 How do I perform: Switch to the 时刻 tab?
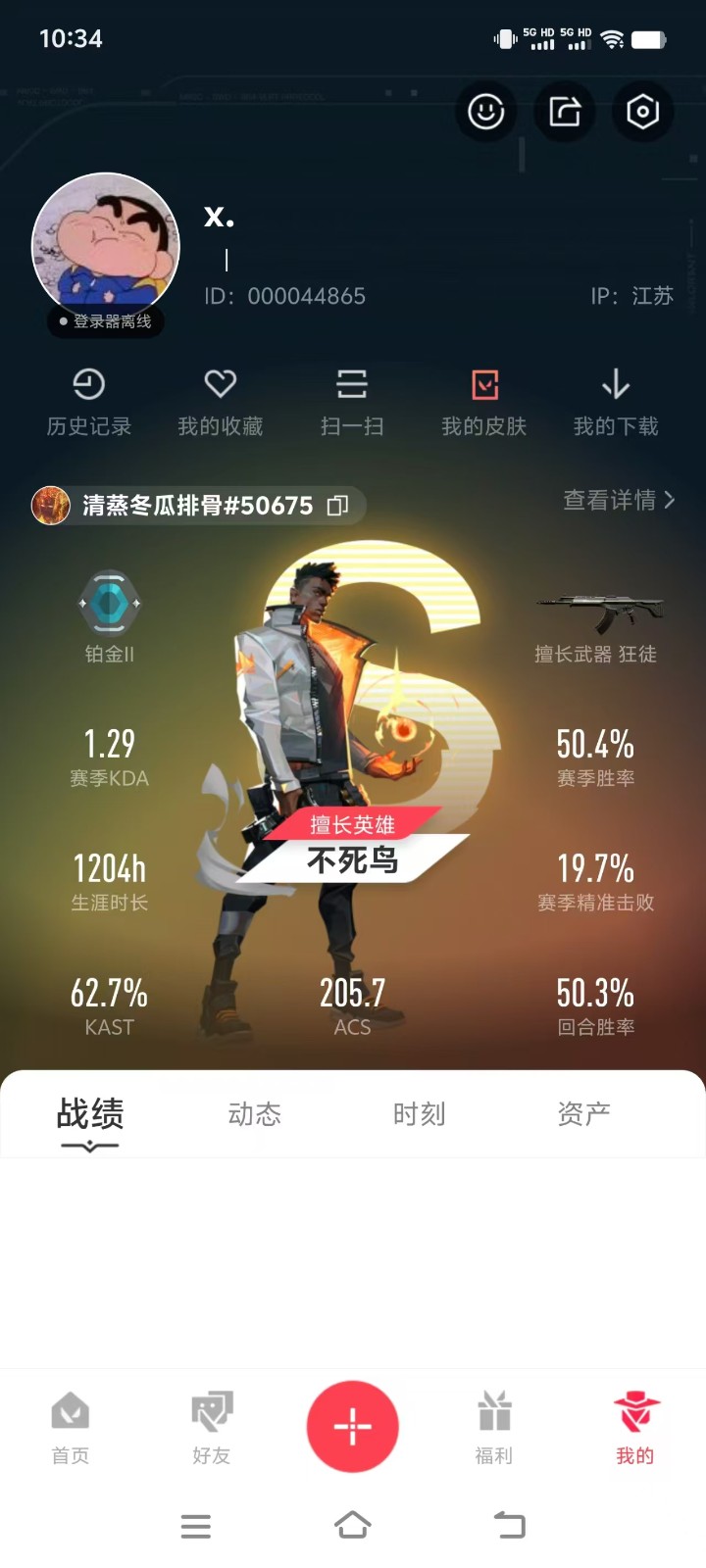[x=419, y=1114]
